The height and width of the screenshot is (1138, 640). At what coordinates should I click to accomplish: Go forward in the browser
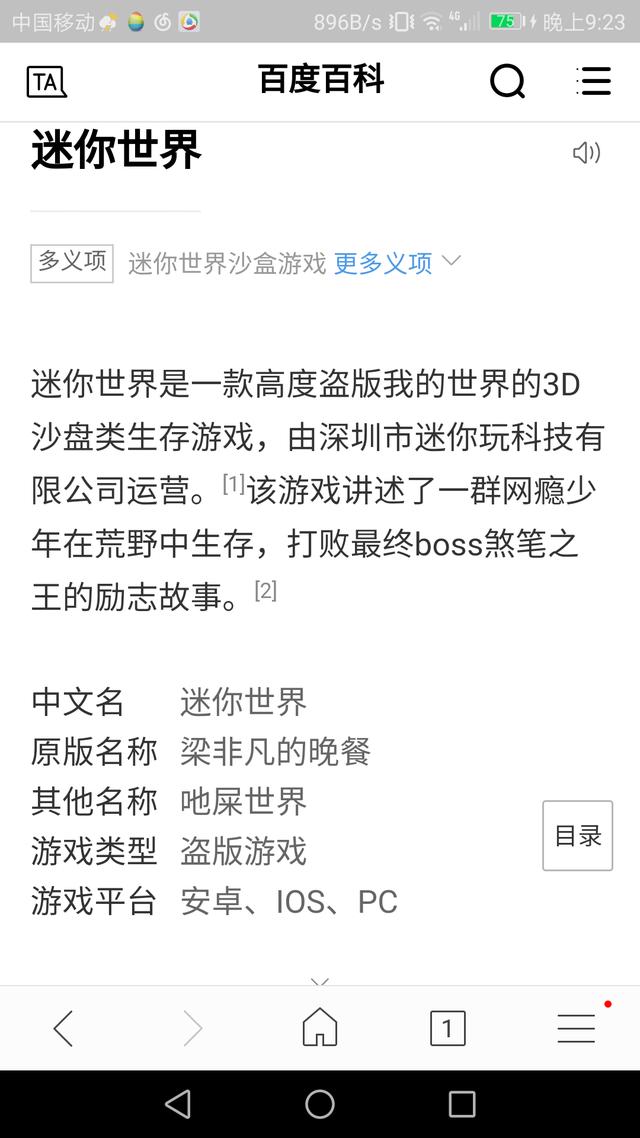tap(192, 1028)
